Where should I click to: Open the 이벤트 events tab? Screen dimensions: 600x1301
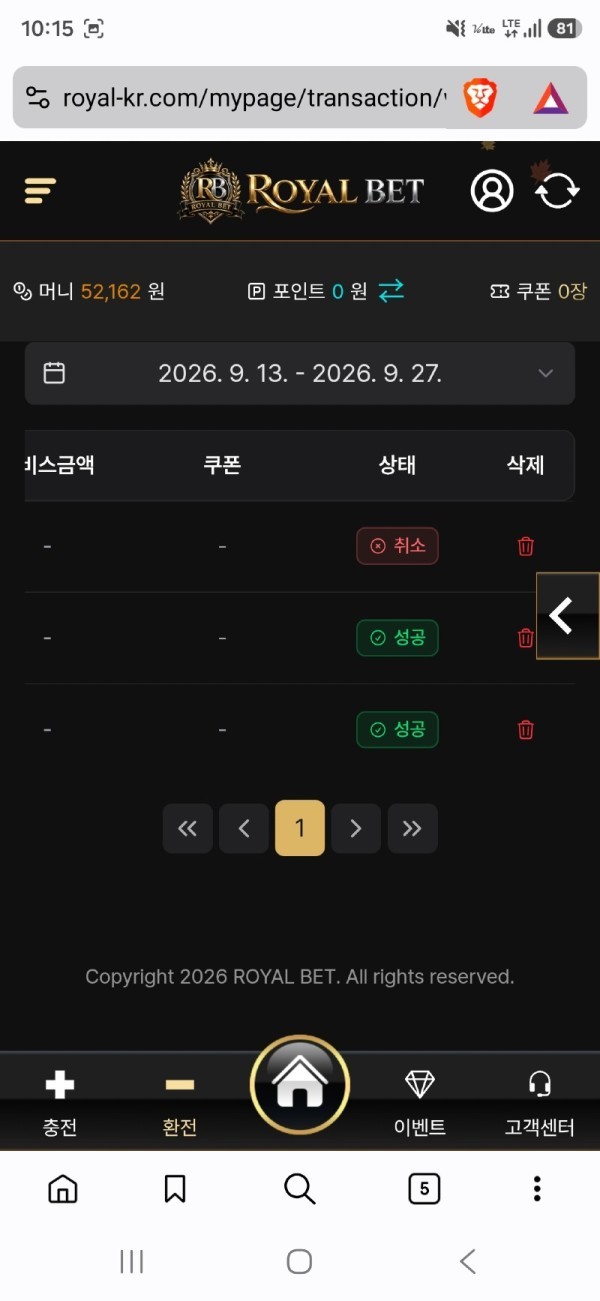tap(420, 1103)
